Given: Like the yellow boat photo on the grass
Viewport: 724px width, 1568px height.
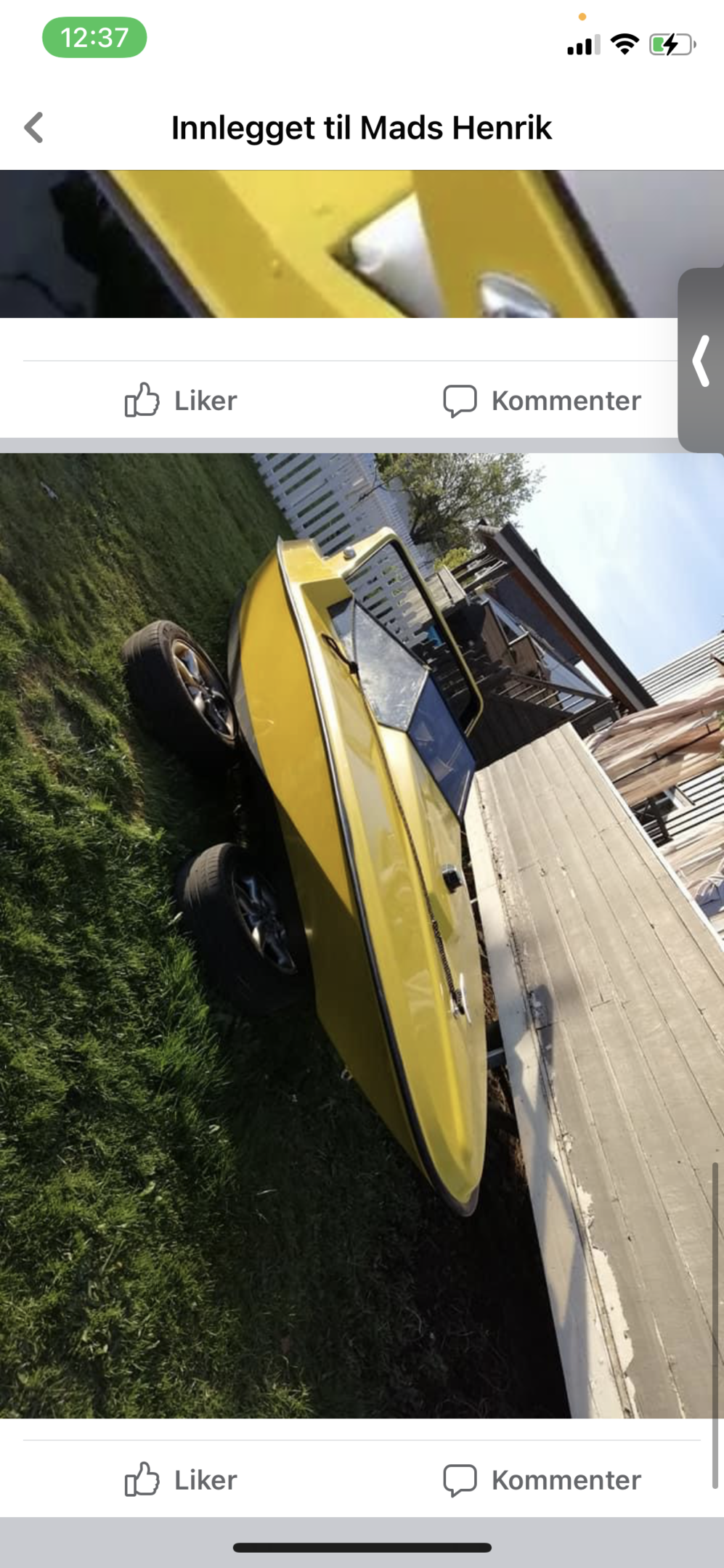Looking at the screenshot, I should click(181, 1479).
